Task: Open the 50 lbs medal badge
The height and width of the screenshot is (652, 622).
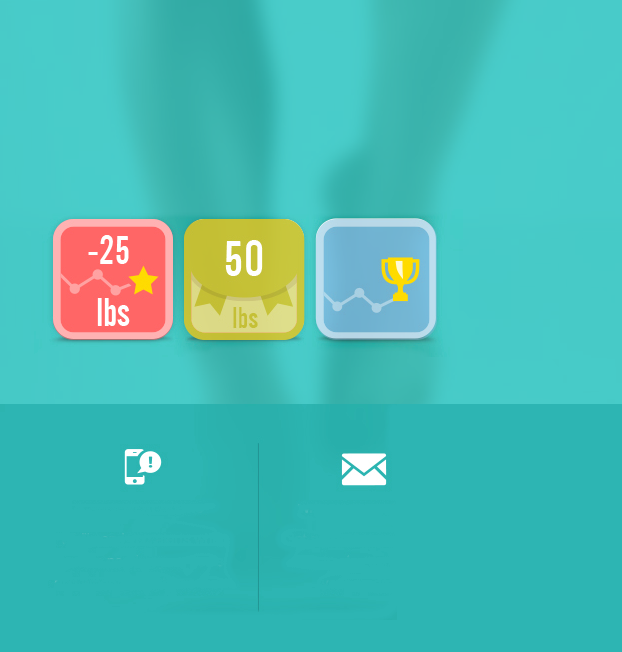Action: [244, 279]
